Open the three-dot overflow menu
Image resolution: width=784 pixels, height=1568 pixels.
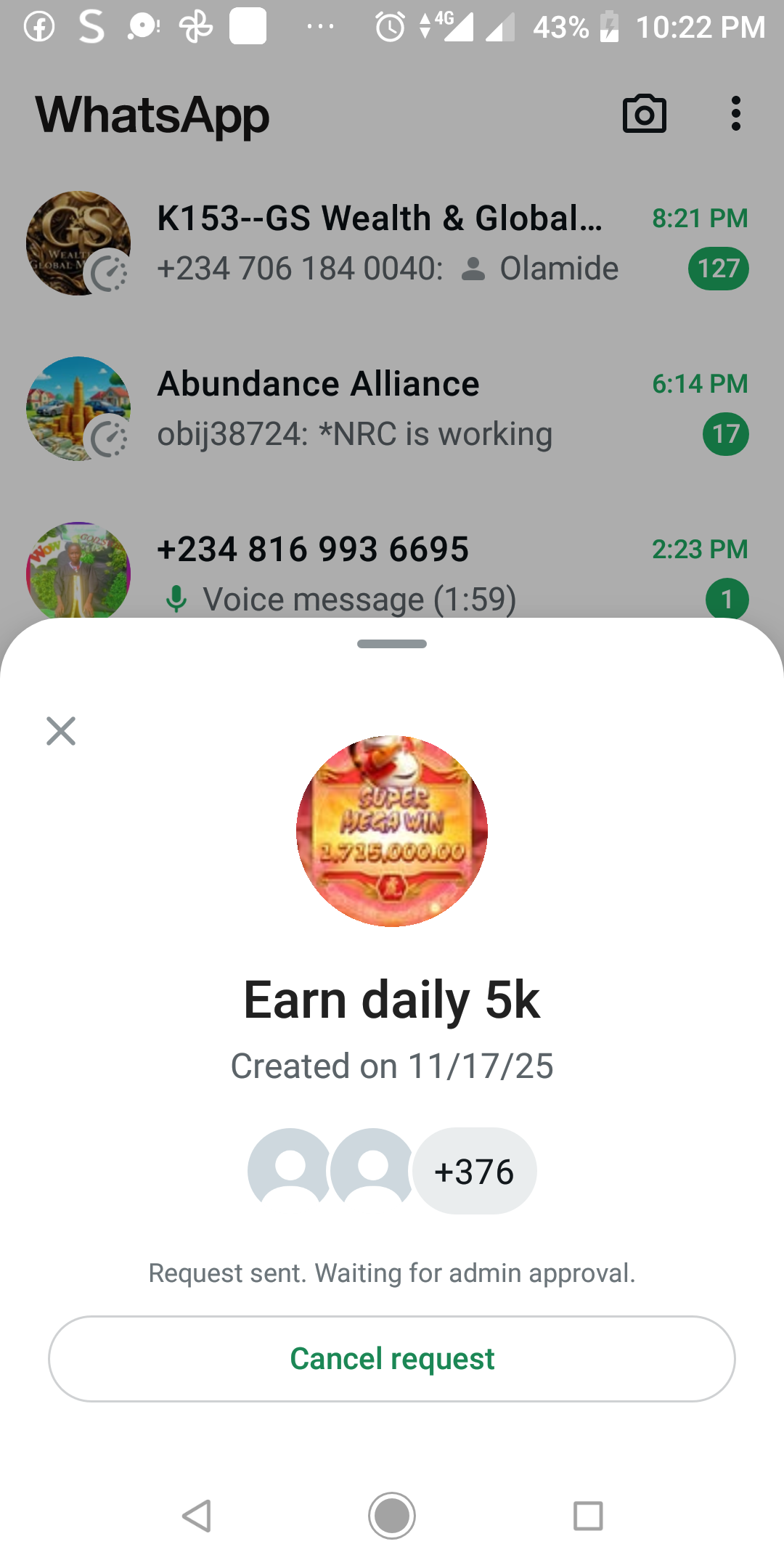pyautogui.click(x=735, y=114)
